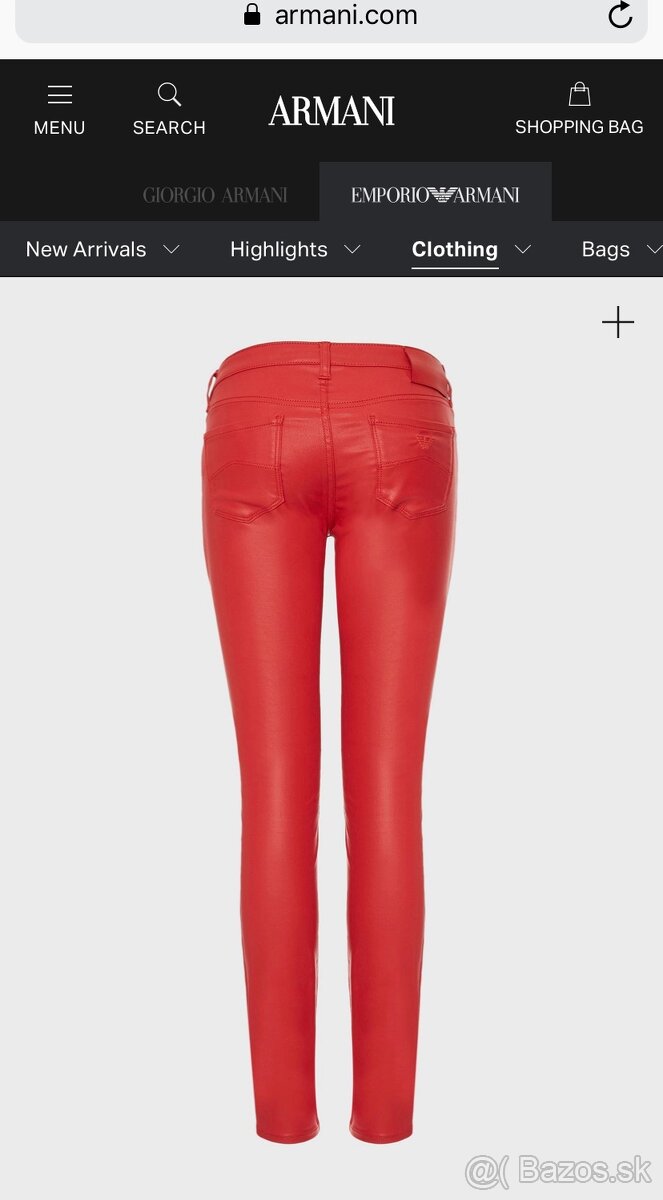Expand the Bags dropdown

(620, 249)
